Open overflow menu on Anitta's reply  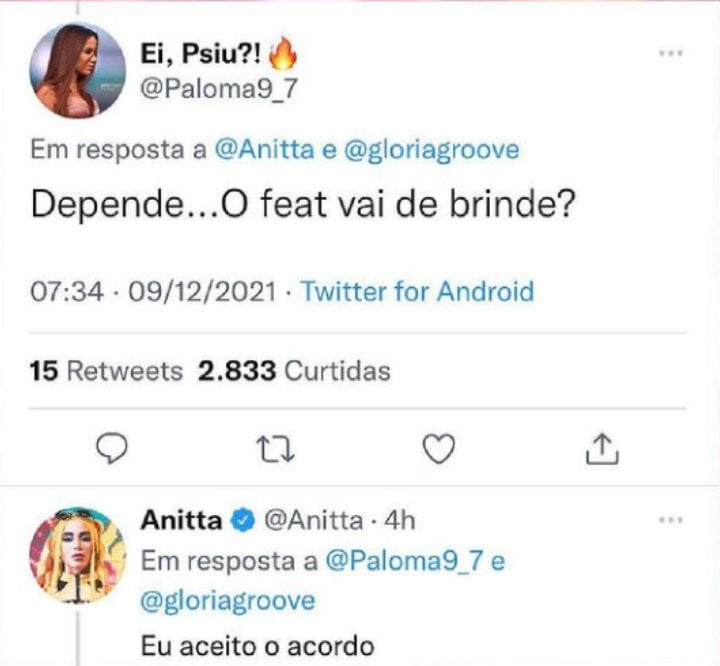click(671, 520)
